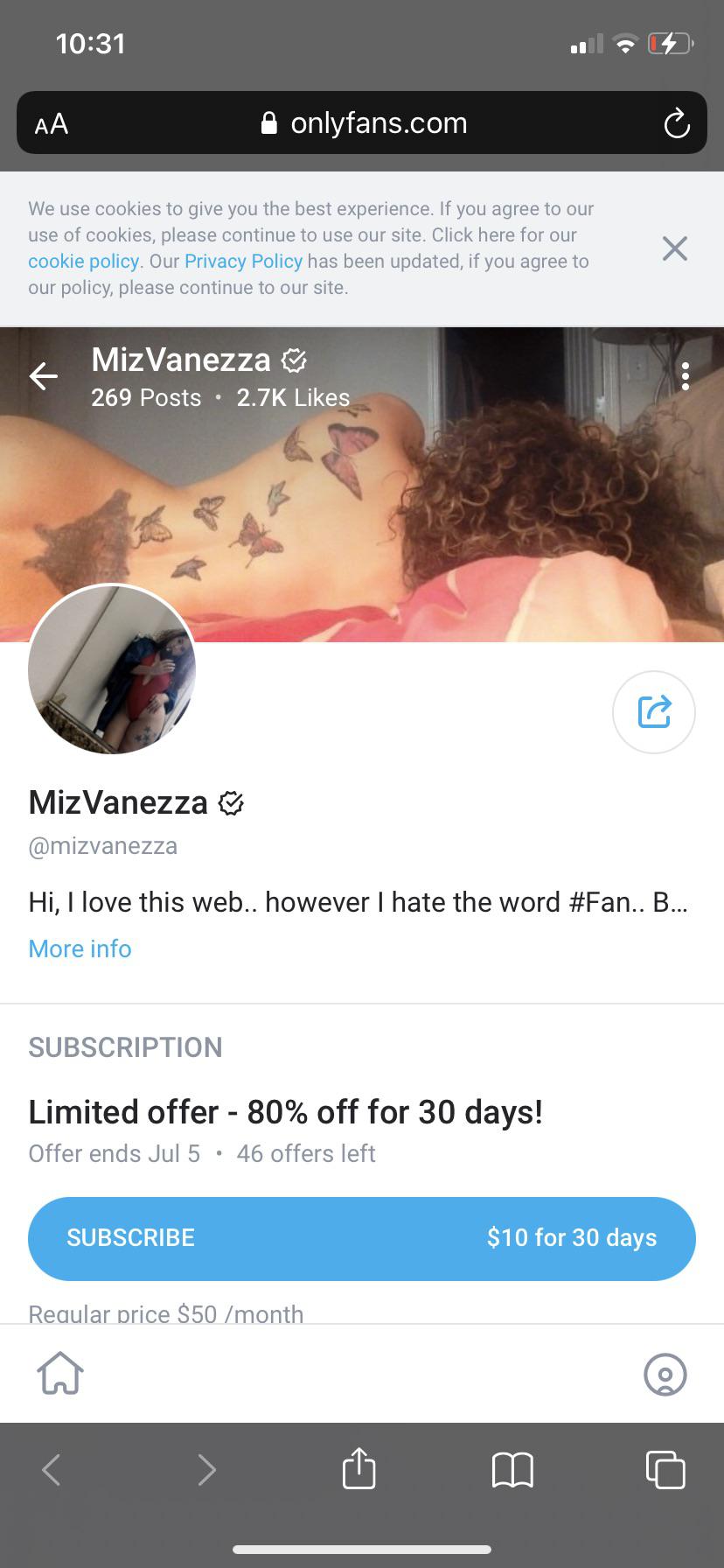Image resolution: width=724 pixels, height=1568 pixels.
Task: Subscribe for $10 for 30 days
Action: click(361, 1237)
